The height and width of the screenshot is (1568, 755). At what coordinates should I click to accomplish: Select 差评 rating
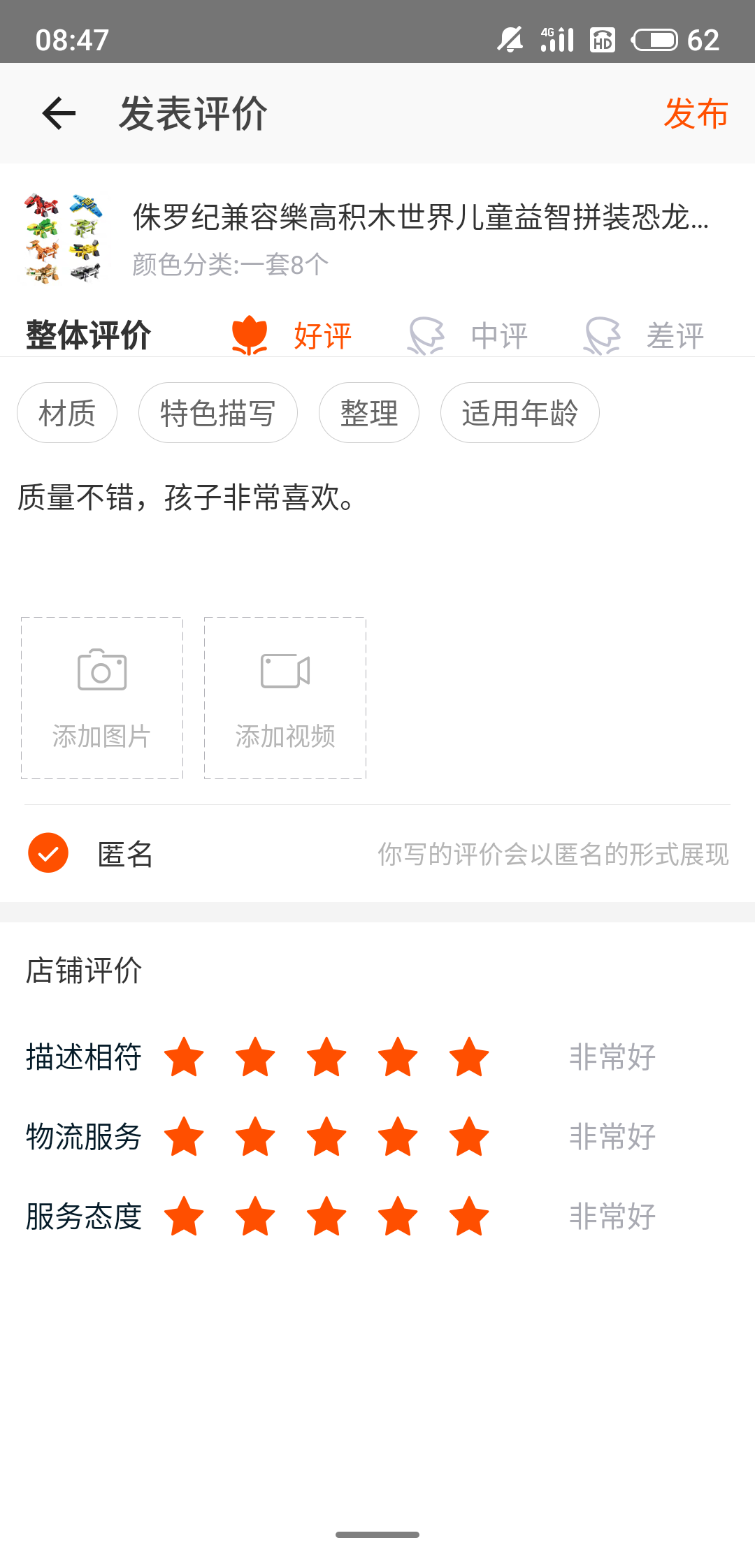pos(645,335)
